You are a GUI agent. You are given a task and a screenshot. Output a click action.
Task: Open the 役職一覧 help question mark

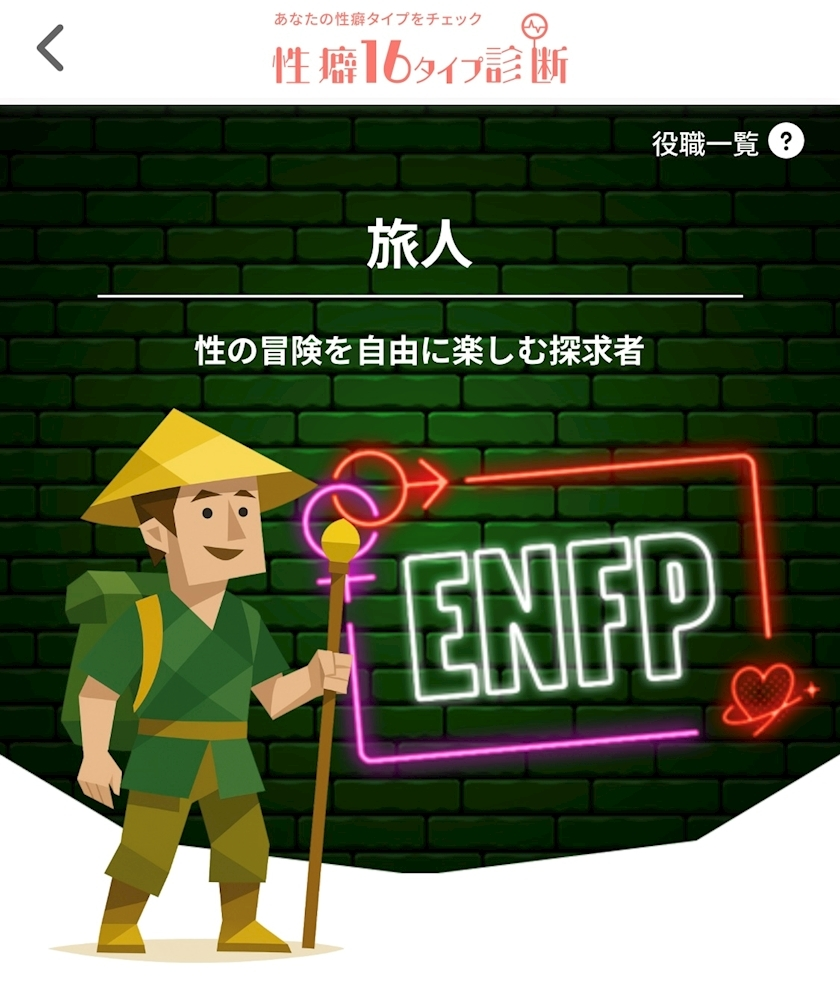click(786, 142)
